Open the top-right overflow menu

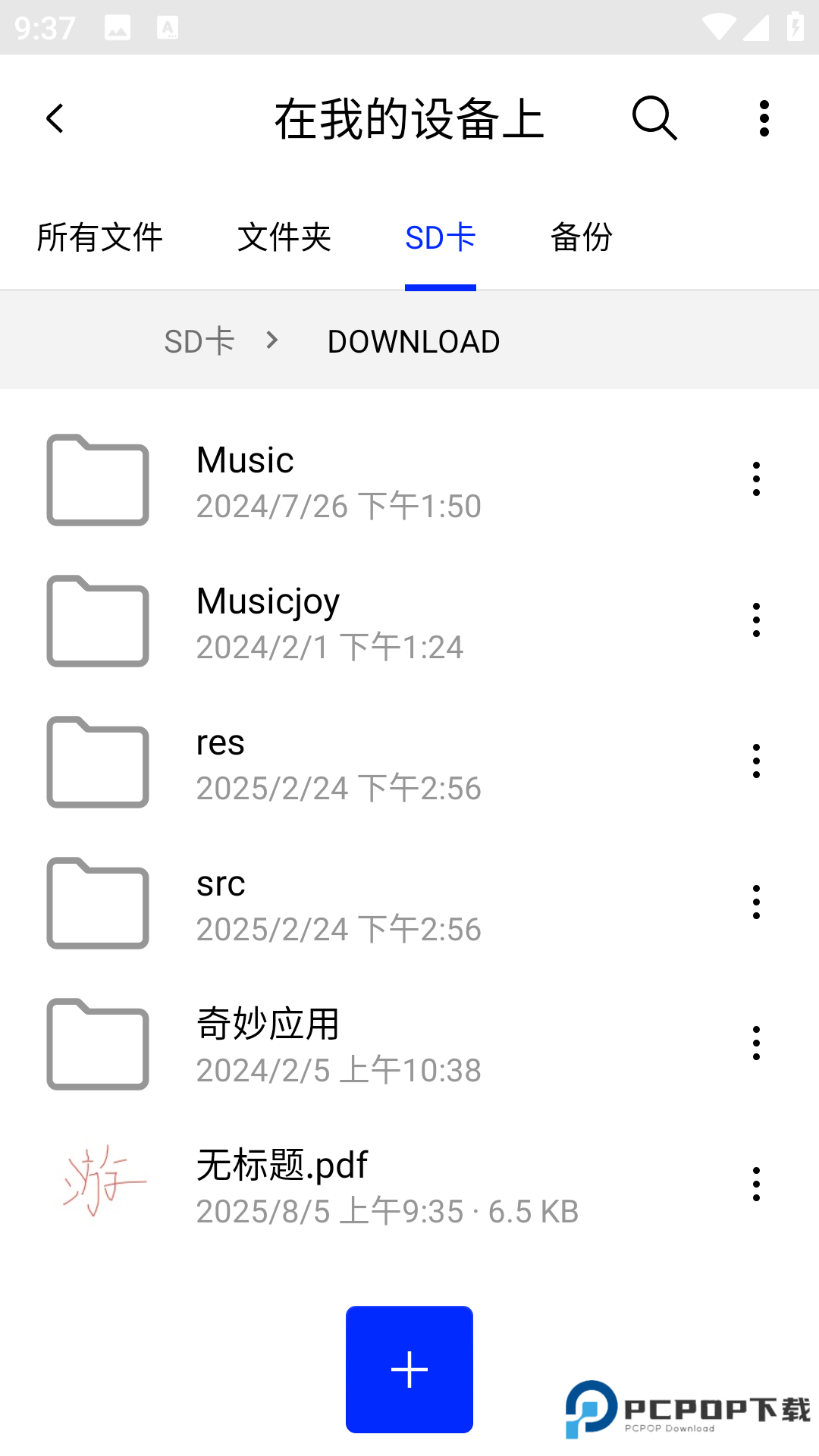[764, 119]
